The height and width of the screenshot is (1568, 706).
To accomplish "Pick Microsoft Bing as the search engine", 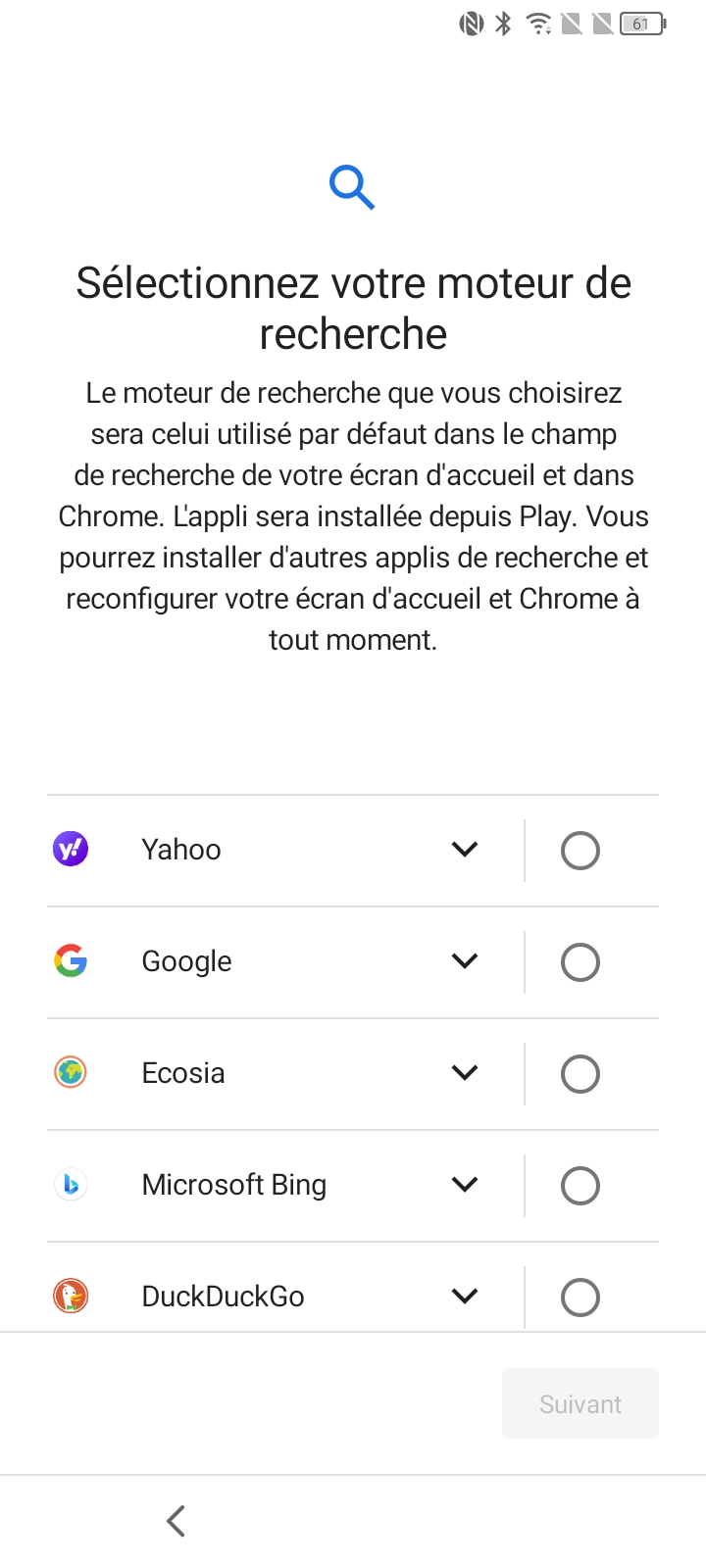I will (x=580, y=1186).
